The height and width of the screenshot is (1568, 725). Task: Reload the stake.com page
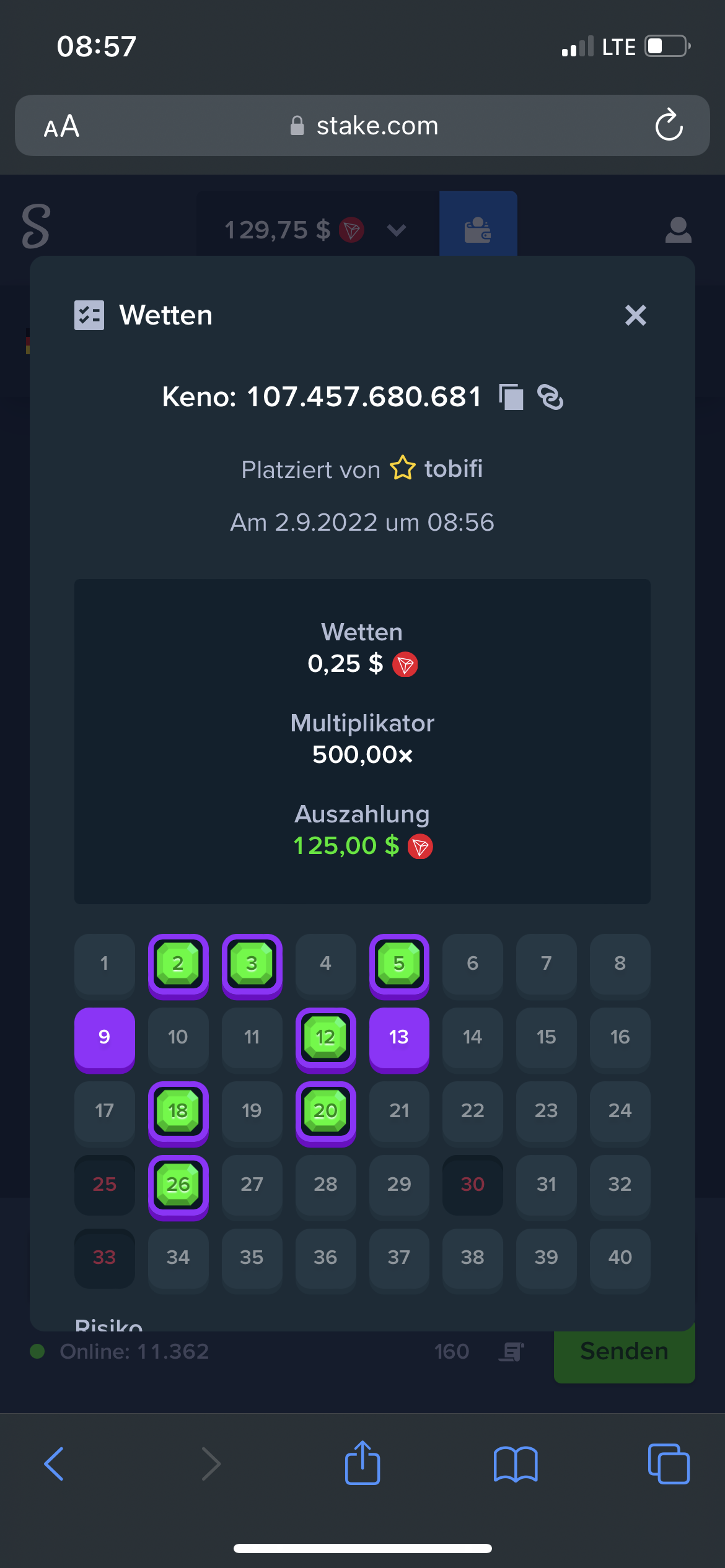(669, 125)
